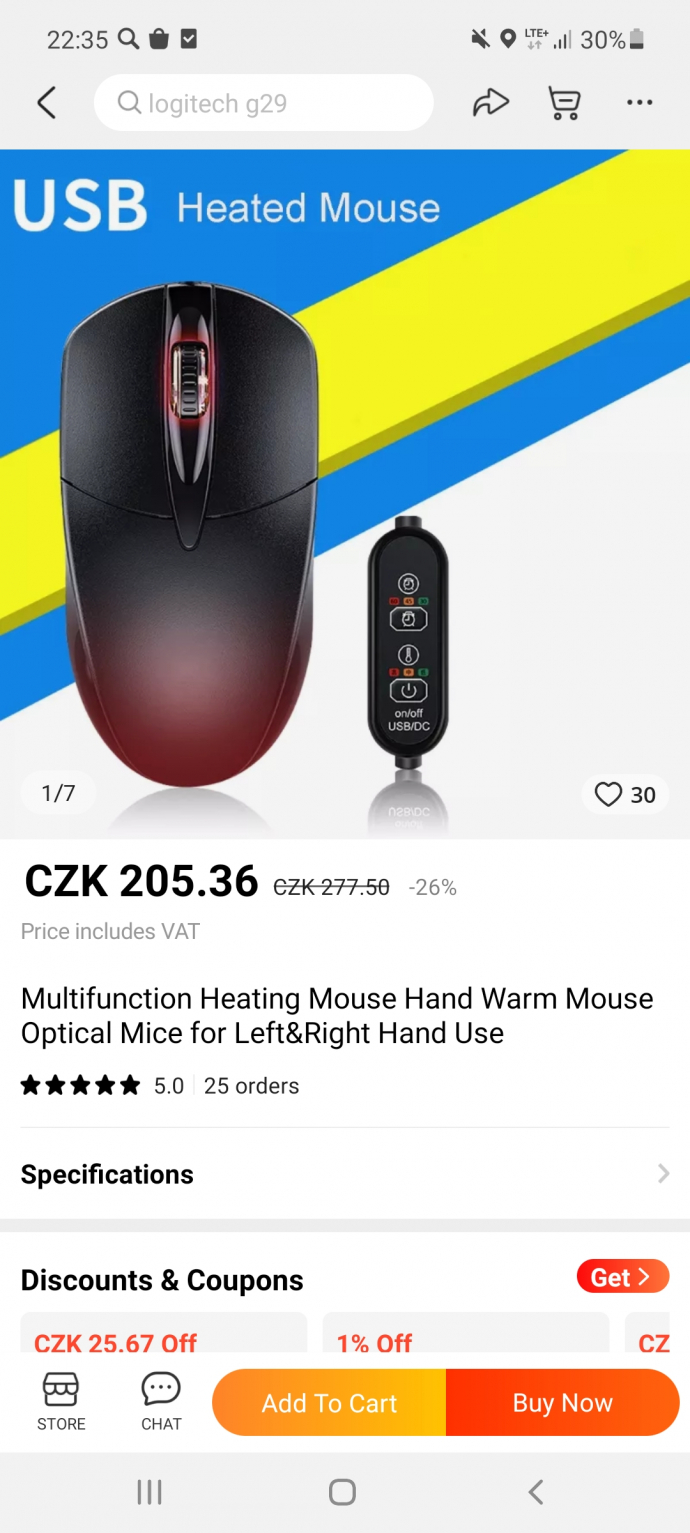Image resolution: width=690 pixels, height=1533 pixels.
Task: Add To Cart the heated mouse
Action: [x=329, y=1403]
